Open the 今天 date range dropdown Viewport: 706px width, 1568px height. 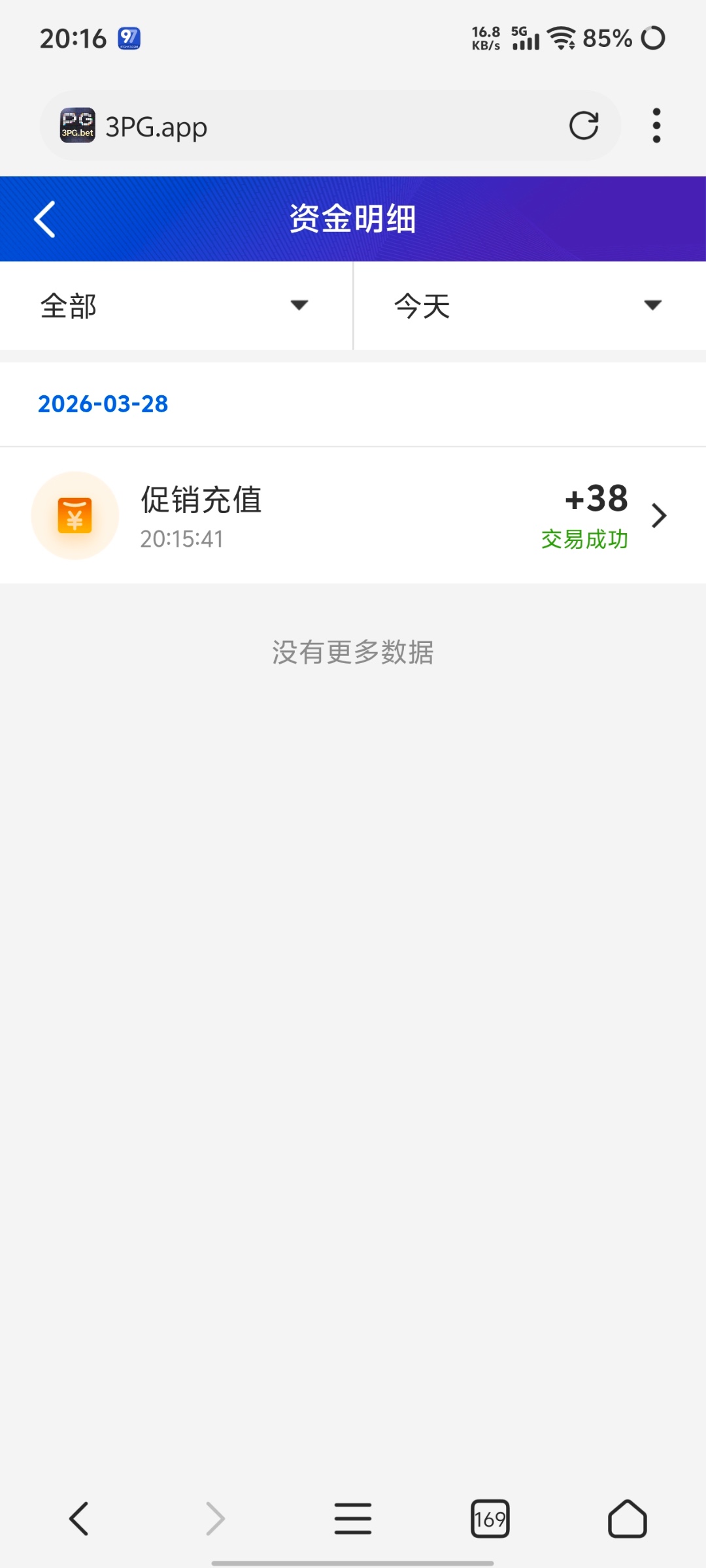528,306
